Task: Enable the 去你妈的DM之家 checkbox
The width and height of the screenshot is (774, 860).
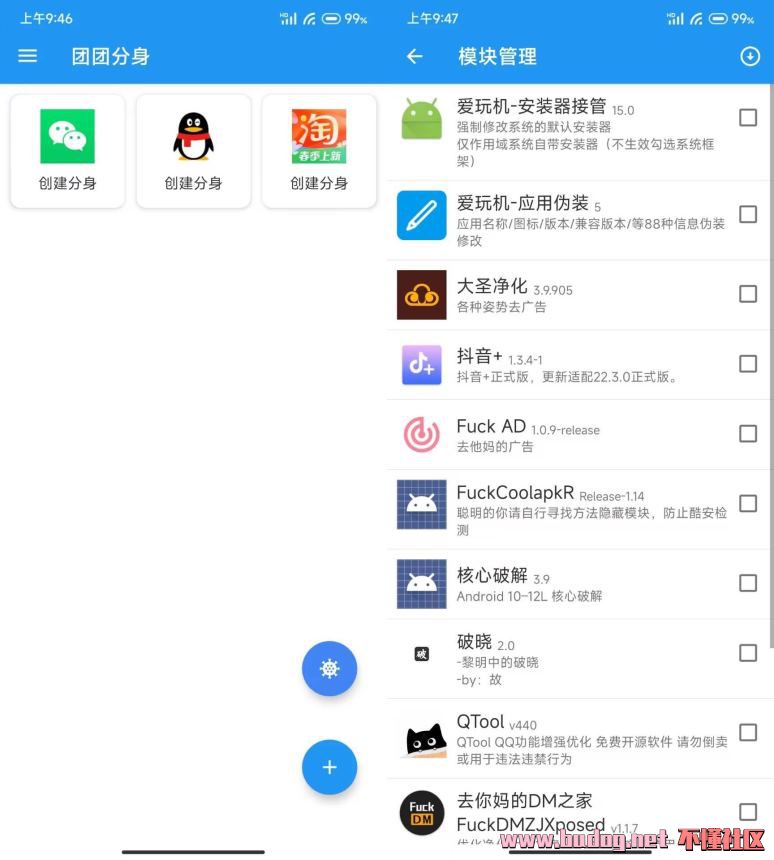Action: (748, 812)
